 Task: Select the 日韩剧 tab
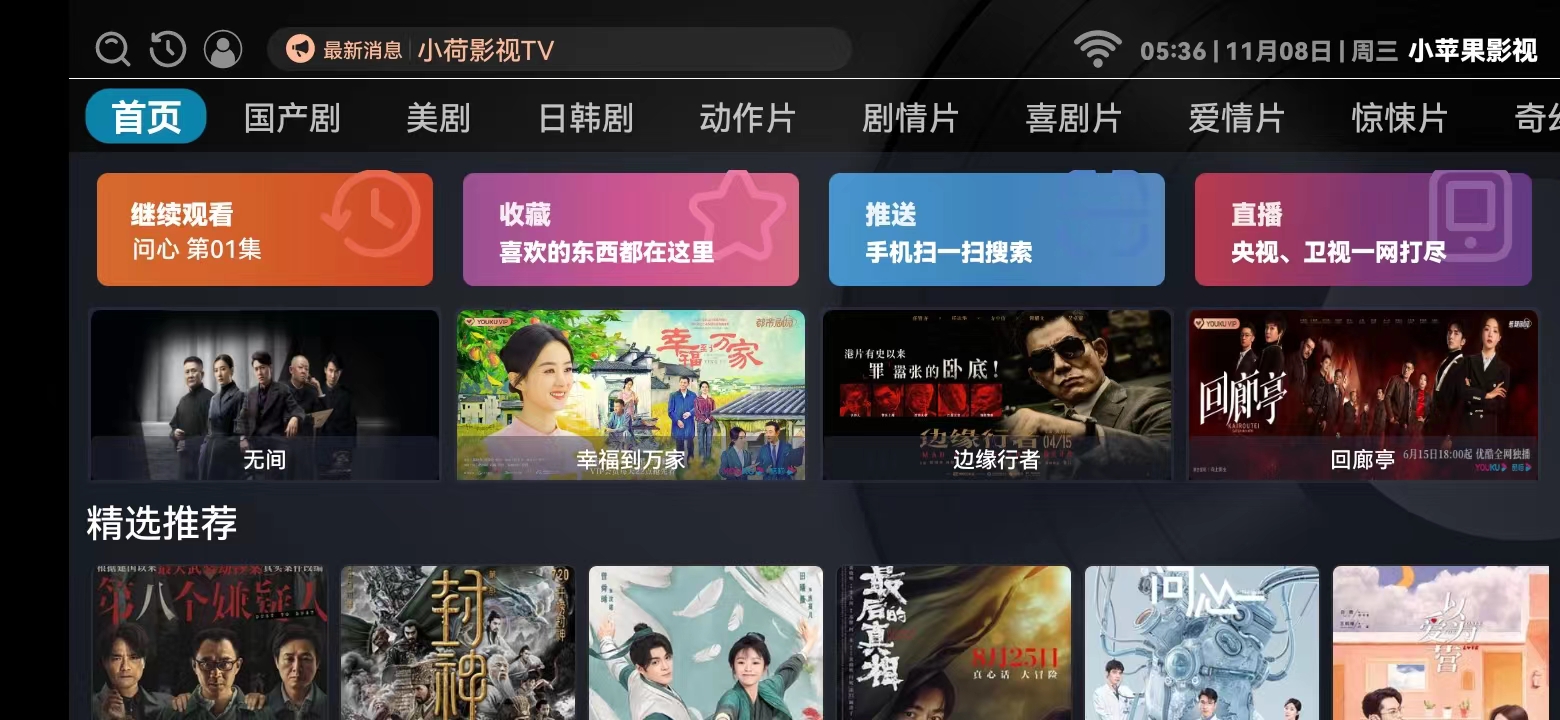(x=585, y=118)
